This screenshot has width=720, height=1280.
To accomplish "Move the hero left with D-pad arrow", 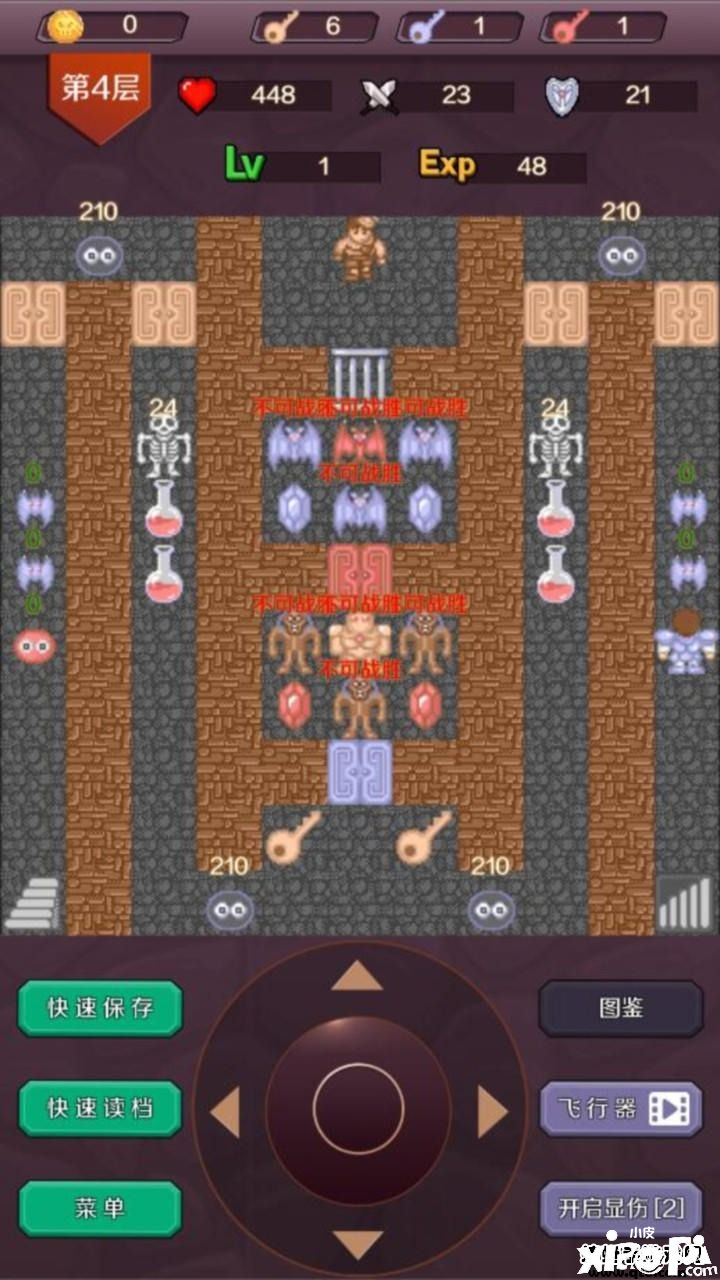I will (x=225, y=1111).
